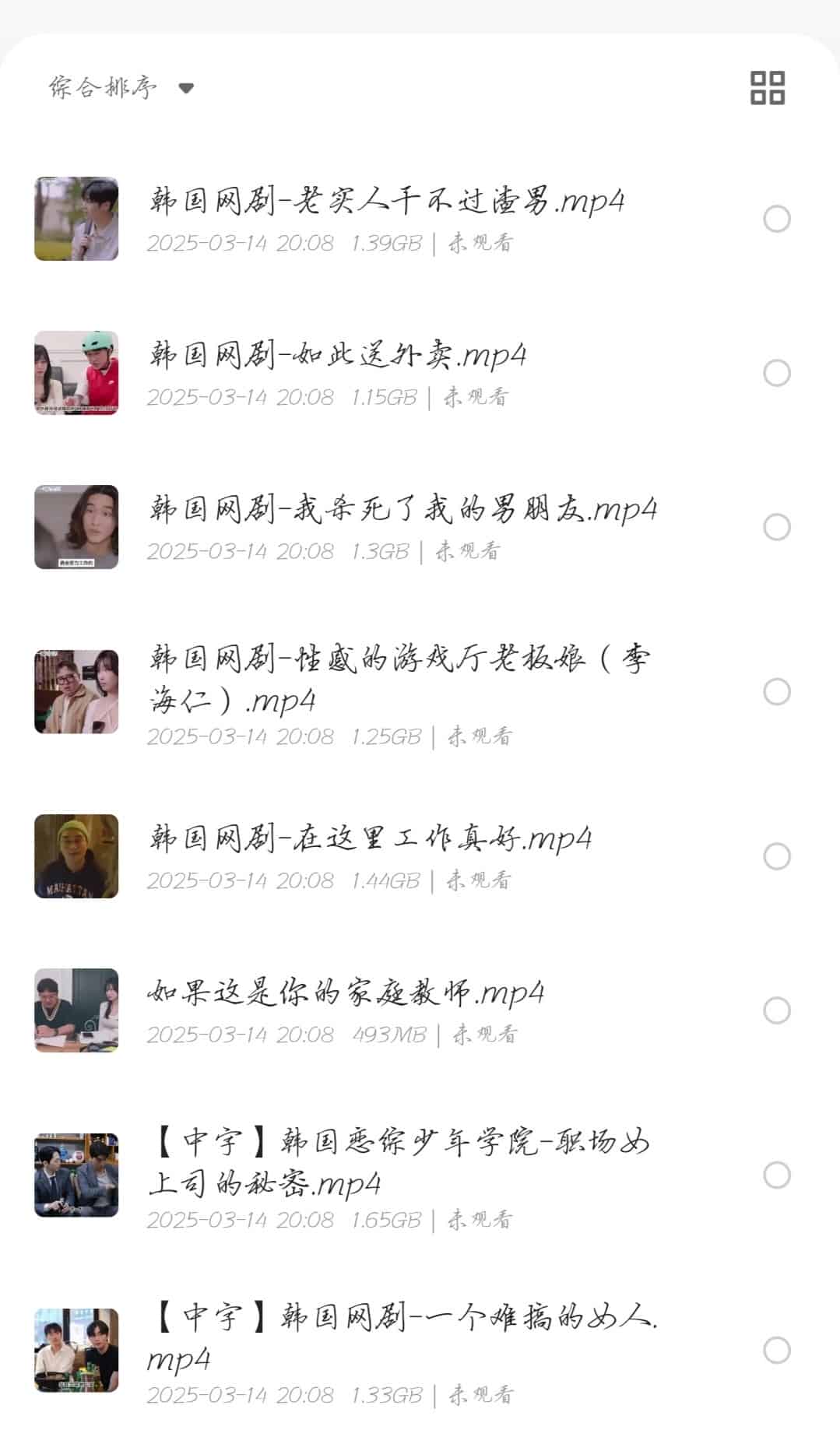Open 韩国网剧-我杀死了我的男朋友.mp4
This screenshot has height=1451, width=840.
pyautogui.click(x=403, y=510)
